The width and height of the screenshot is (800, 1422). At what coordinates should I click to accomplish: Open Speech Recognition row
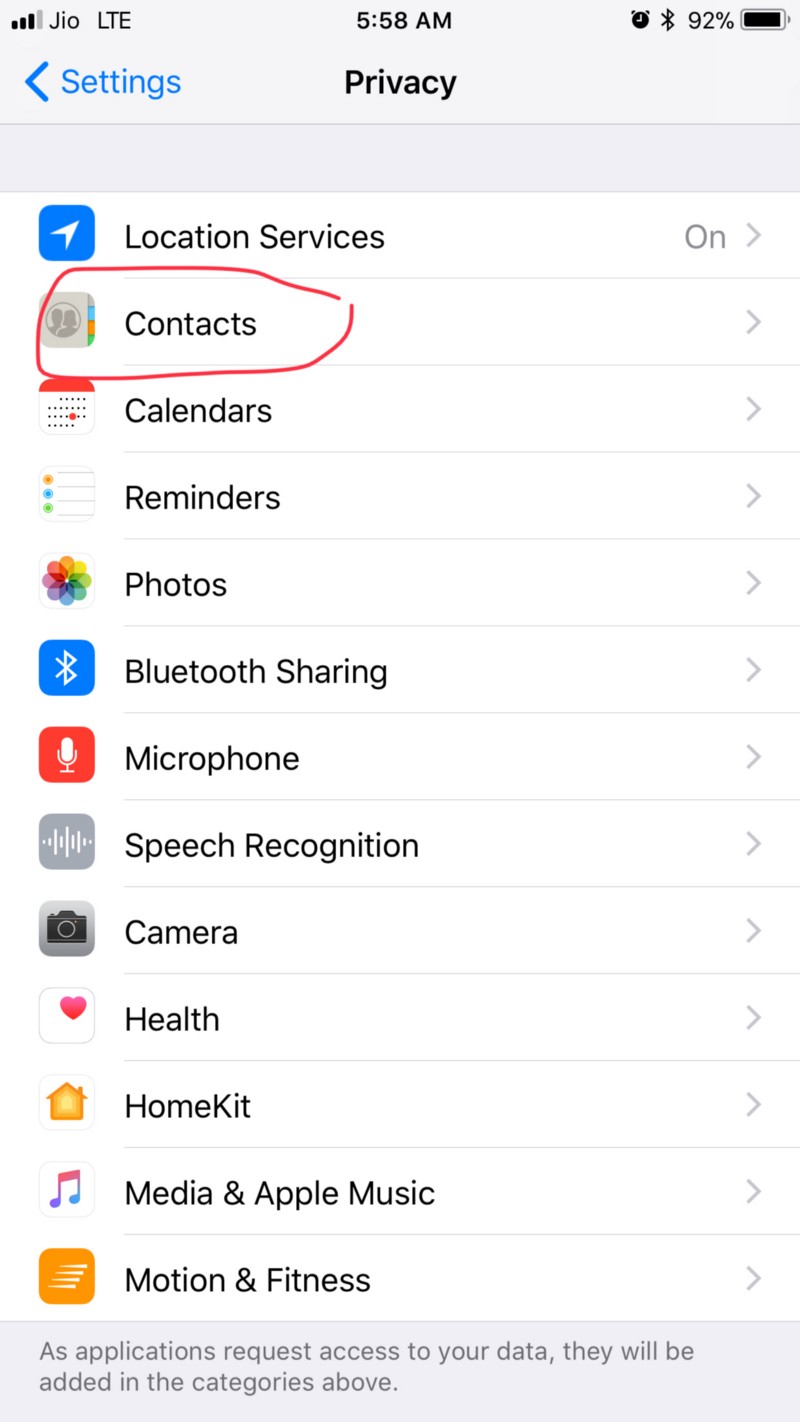(400, 845)
